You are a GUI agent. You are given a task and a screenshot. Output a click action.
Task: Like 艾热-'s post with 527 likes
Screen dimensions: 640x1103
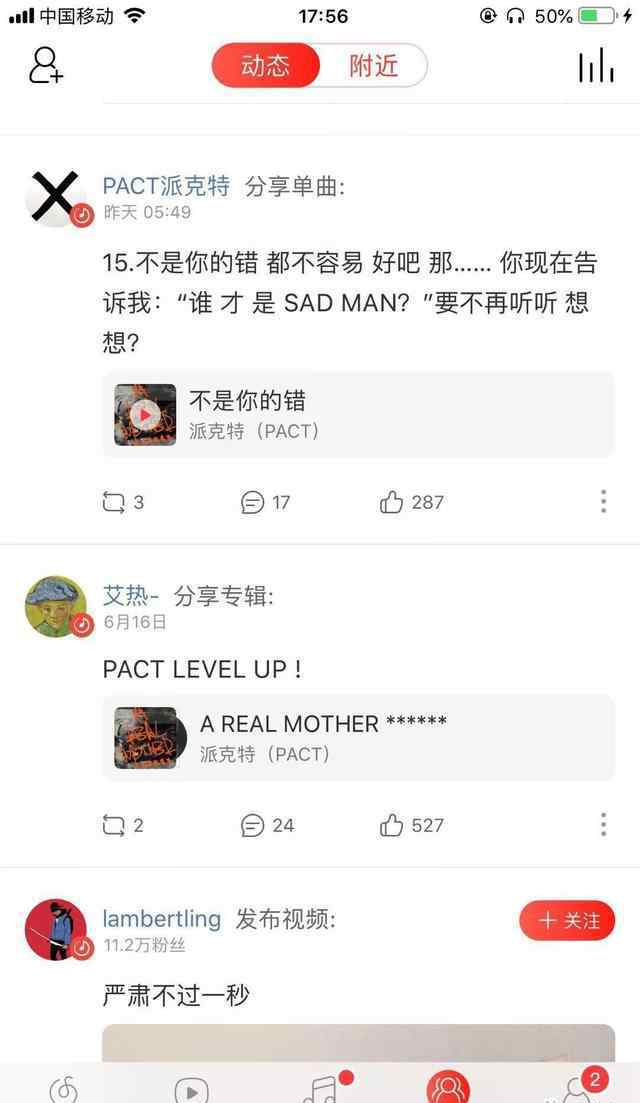click(x=411, y=825)
